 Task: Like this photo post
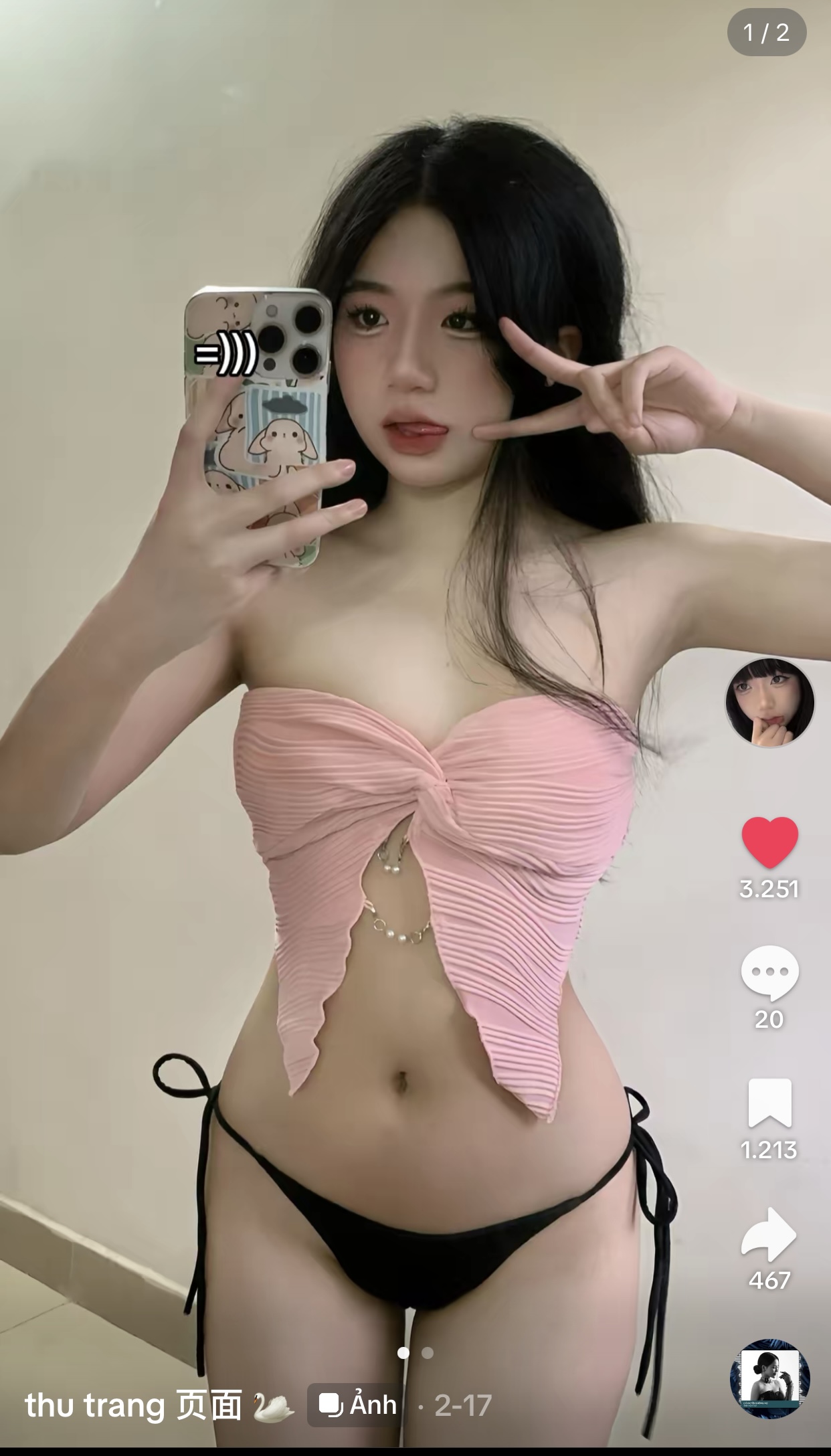click(769, 842)
